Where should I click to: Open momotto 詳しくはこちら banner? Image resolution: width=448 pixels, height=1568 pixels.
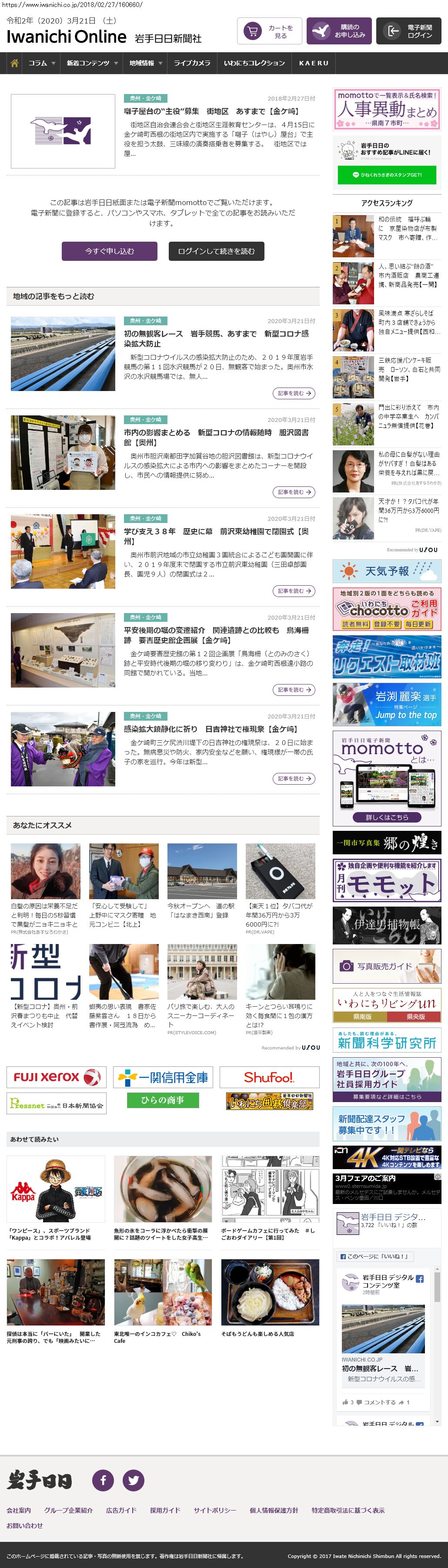pyautogui.click(x=387, y=817)
